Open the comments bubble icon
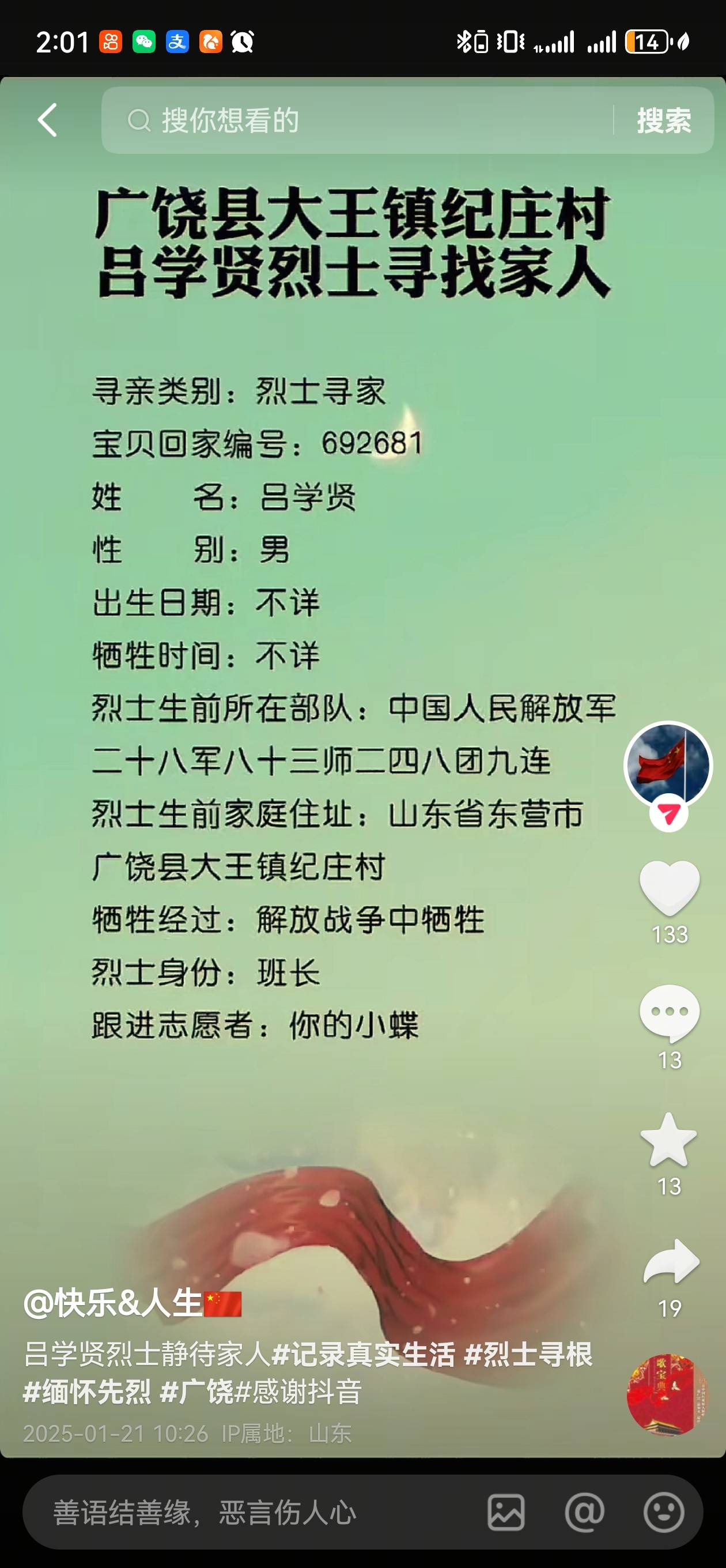The width and height of the screenshot is (726, 1568). (670, 1013)
